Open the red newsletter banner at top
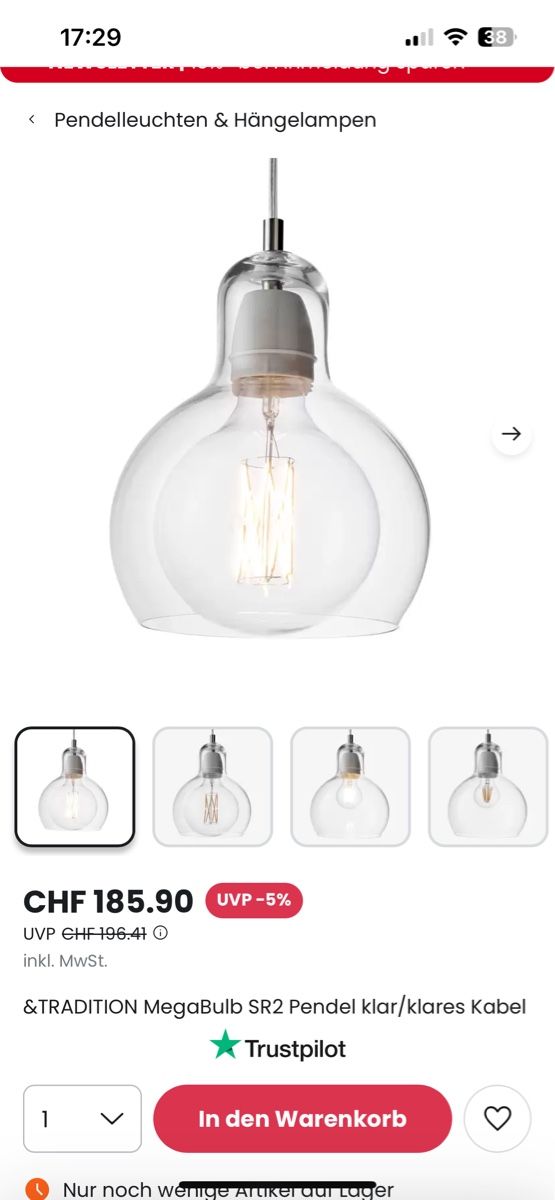The width and height of the screenshot is (555, 1200). click(x=277, y=67)
